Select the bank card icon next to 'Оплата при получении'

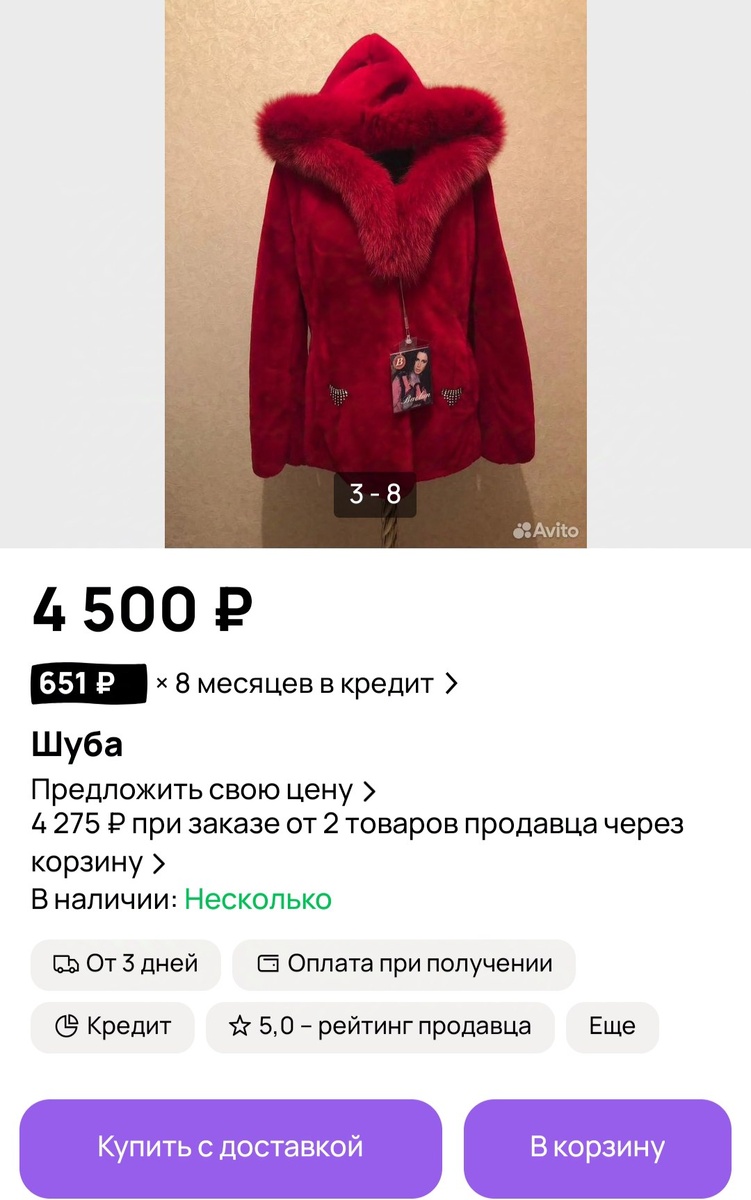pos(268,964)
